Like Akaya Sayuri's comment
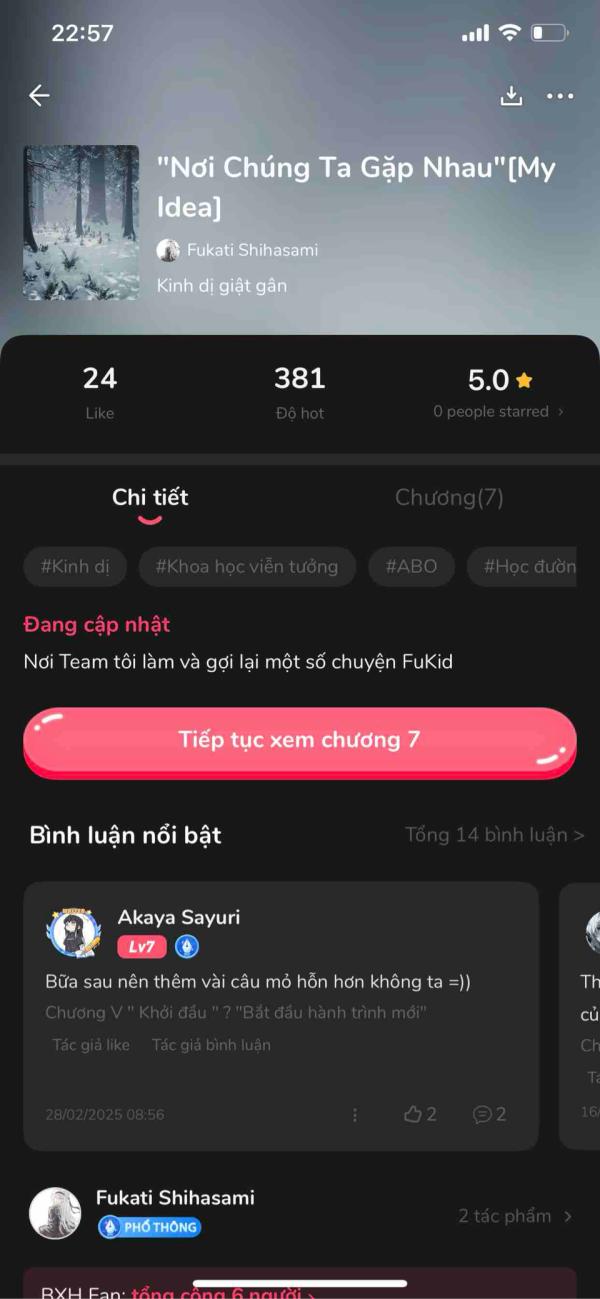Screen dimensions: 600x1299 click(x=420, y=1114)
